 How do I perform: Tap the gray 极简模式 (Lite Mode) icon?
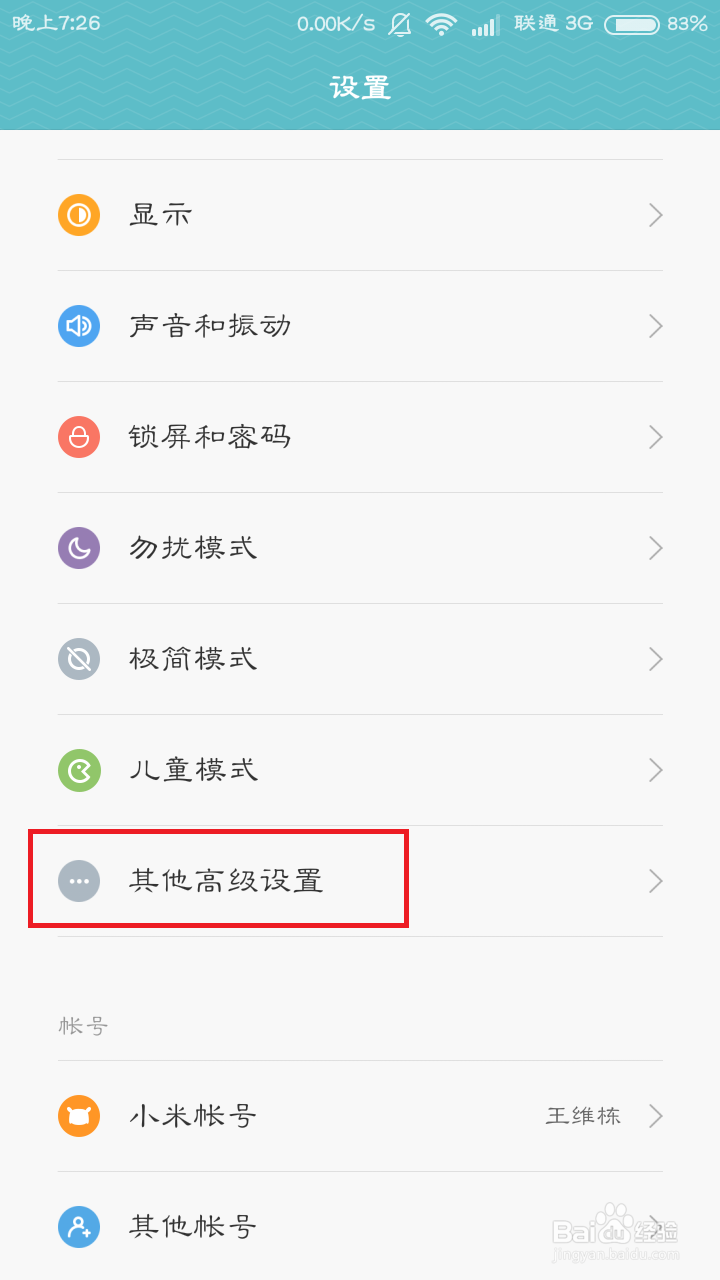point(78,659)
